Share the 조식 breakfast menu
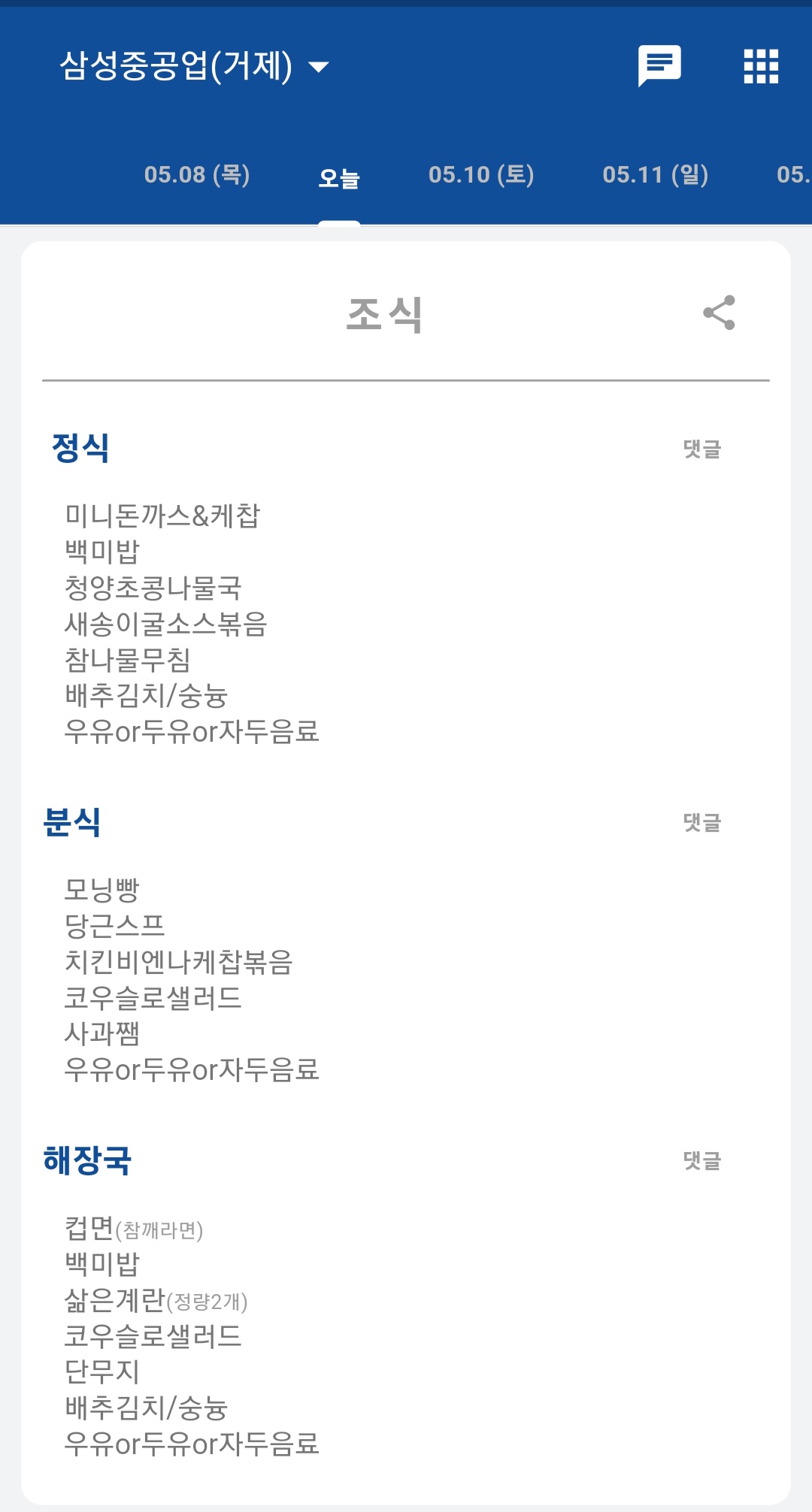The image size is (812, 1512). click(x=719, y=313)
